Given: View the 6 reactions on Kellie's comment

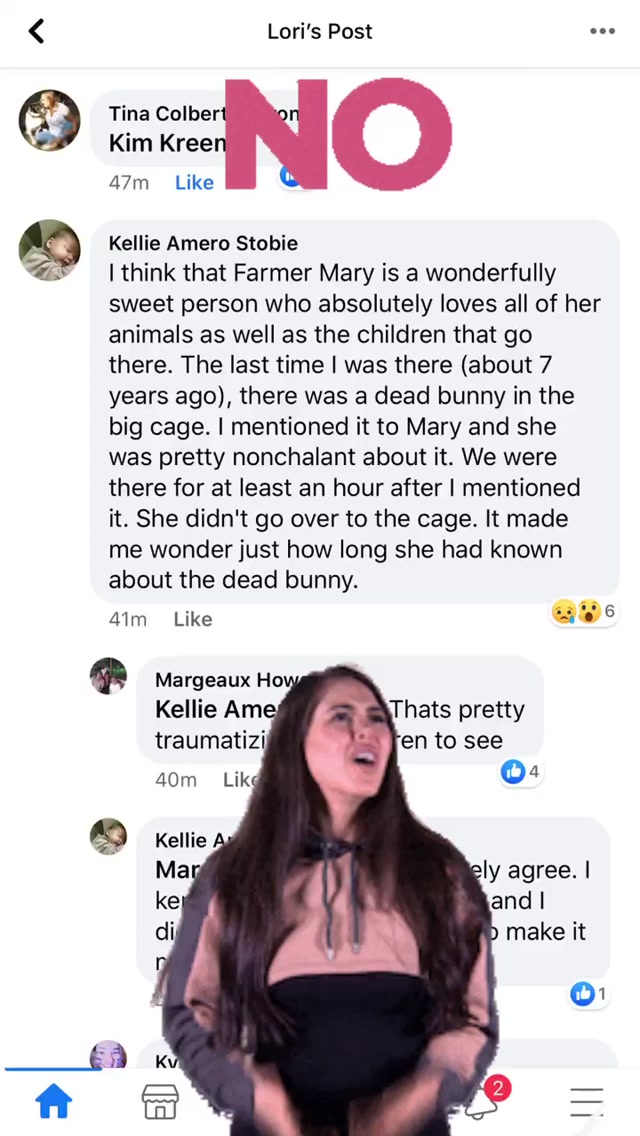Looking at the screenshot, I should pos(584,612).
